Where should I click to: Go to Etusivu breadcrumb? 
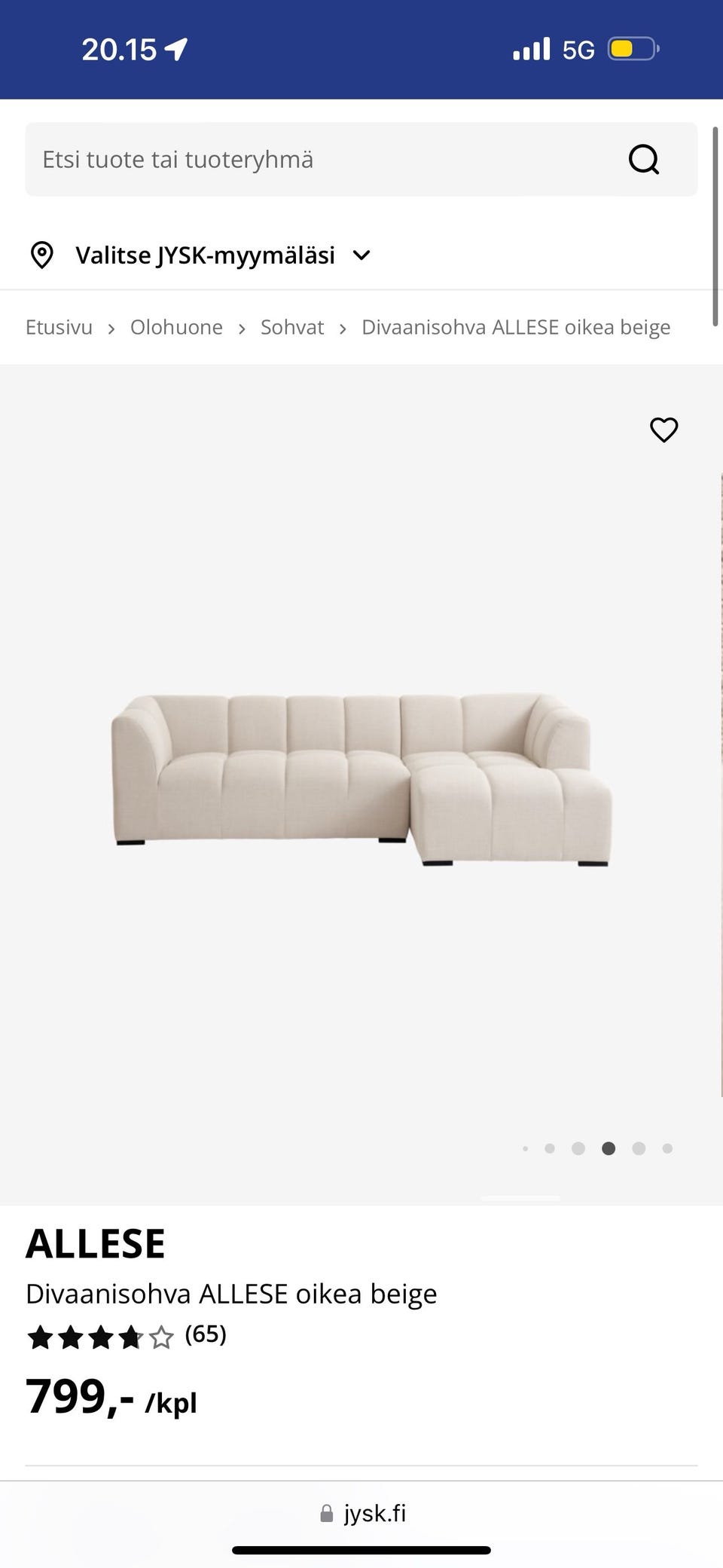tap(59, 328)
